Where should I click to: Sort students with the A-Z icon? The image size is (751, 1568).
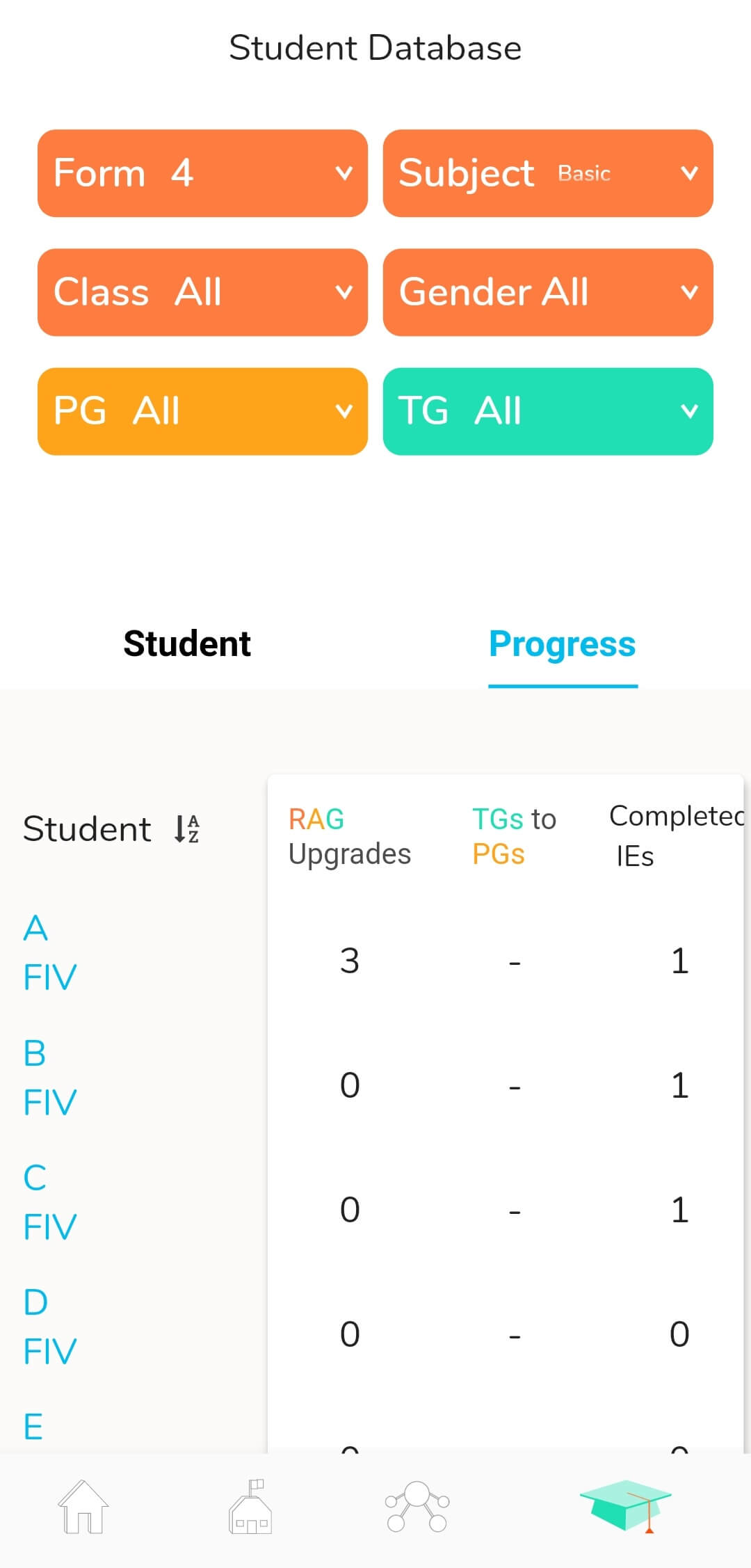click(x=186, y=829)
